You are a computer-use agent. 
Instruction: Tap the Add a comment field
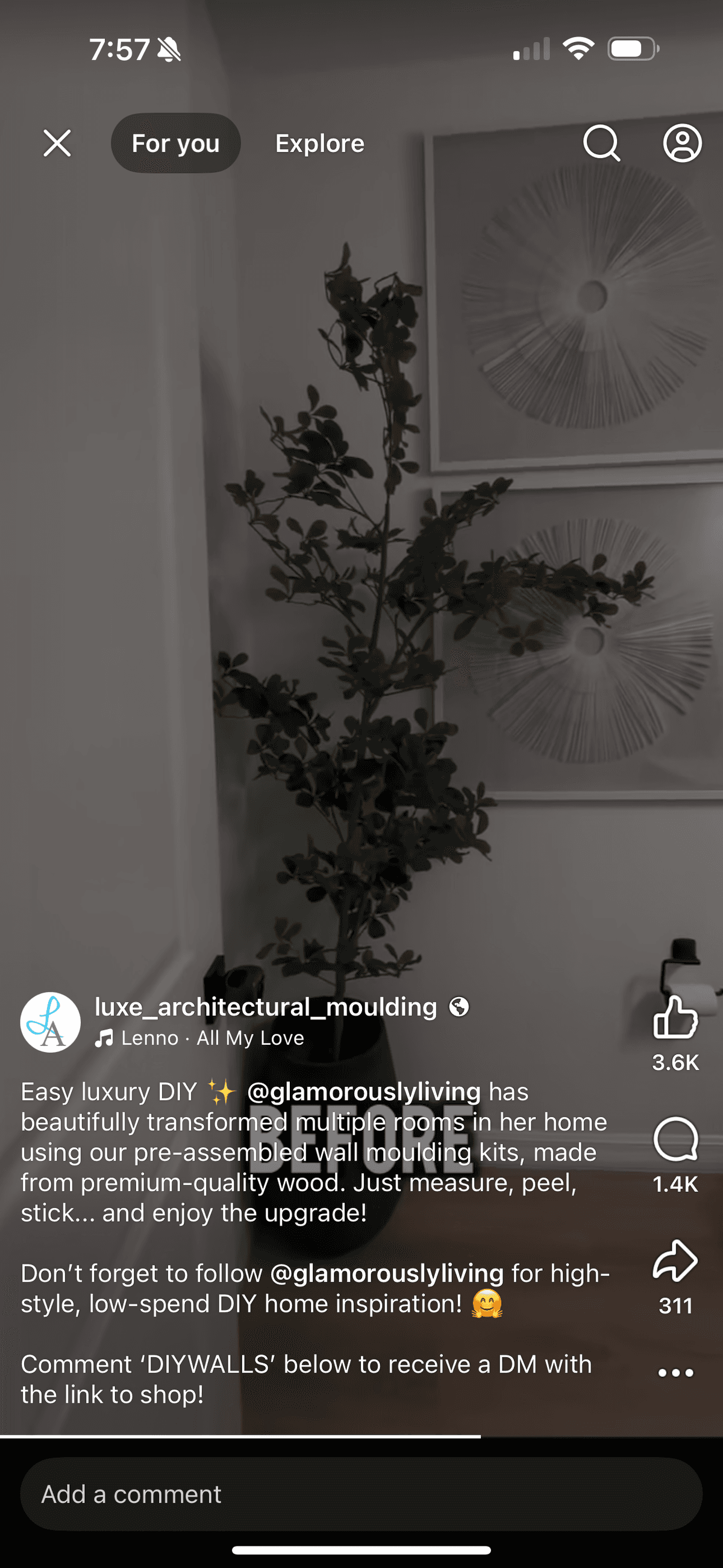(x=361, y=1494)
